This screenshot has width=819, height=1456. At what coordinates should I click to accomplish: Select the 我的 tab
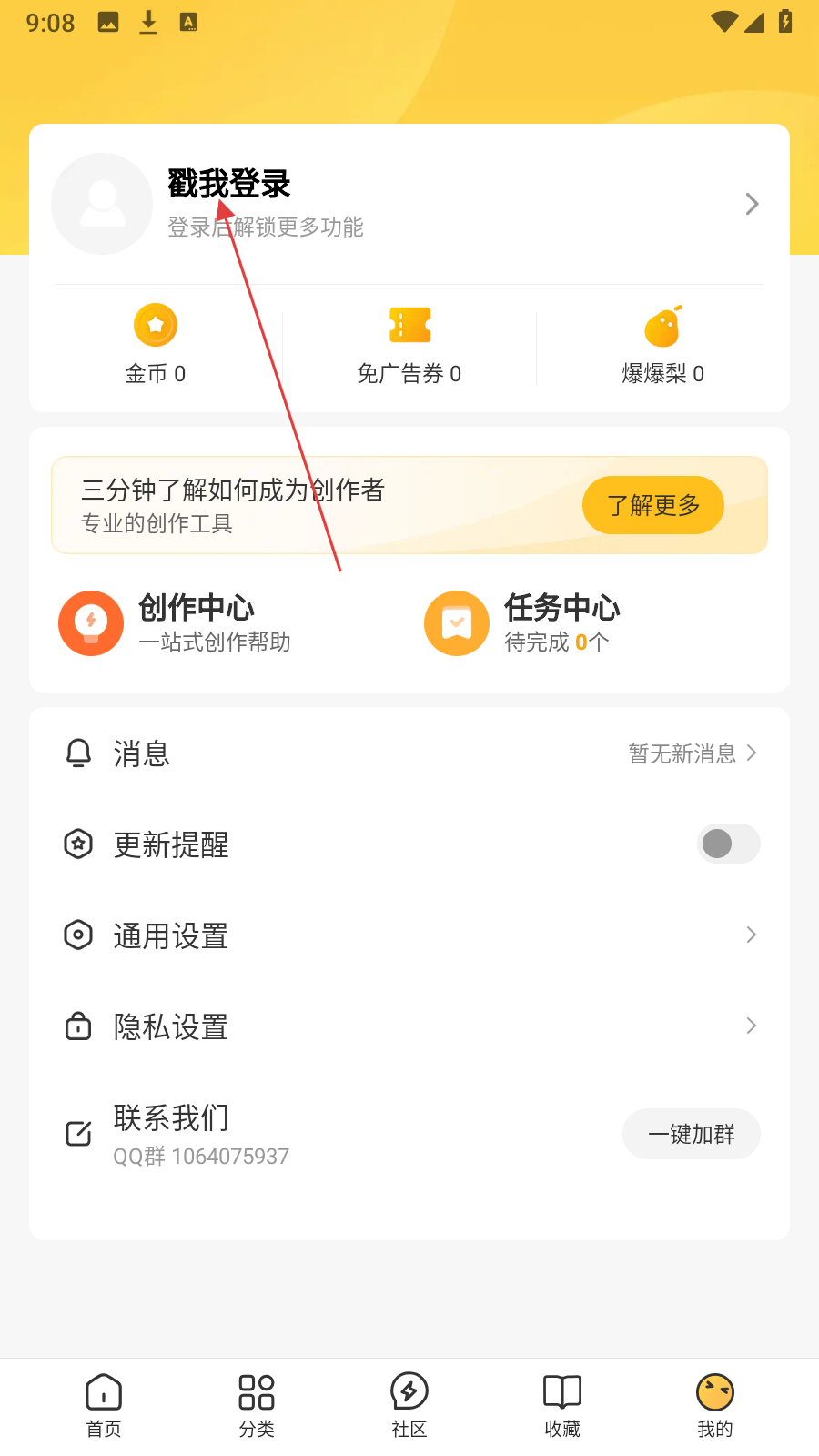715,1406
